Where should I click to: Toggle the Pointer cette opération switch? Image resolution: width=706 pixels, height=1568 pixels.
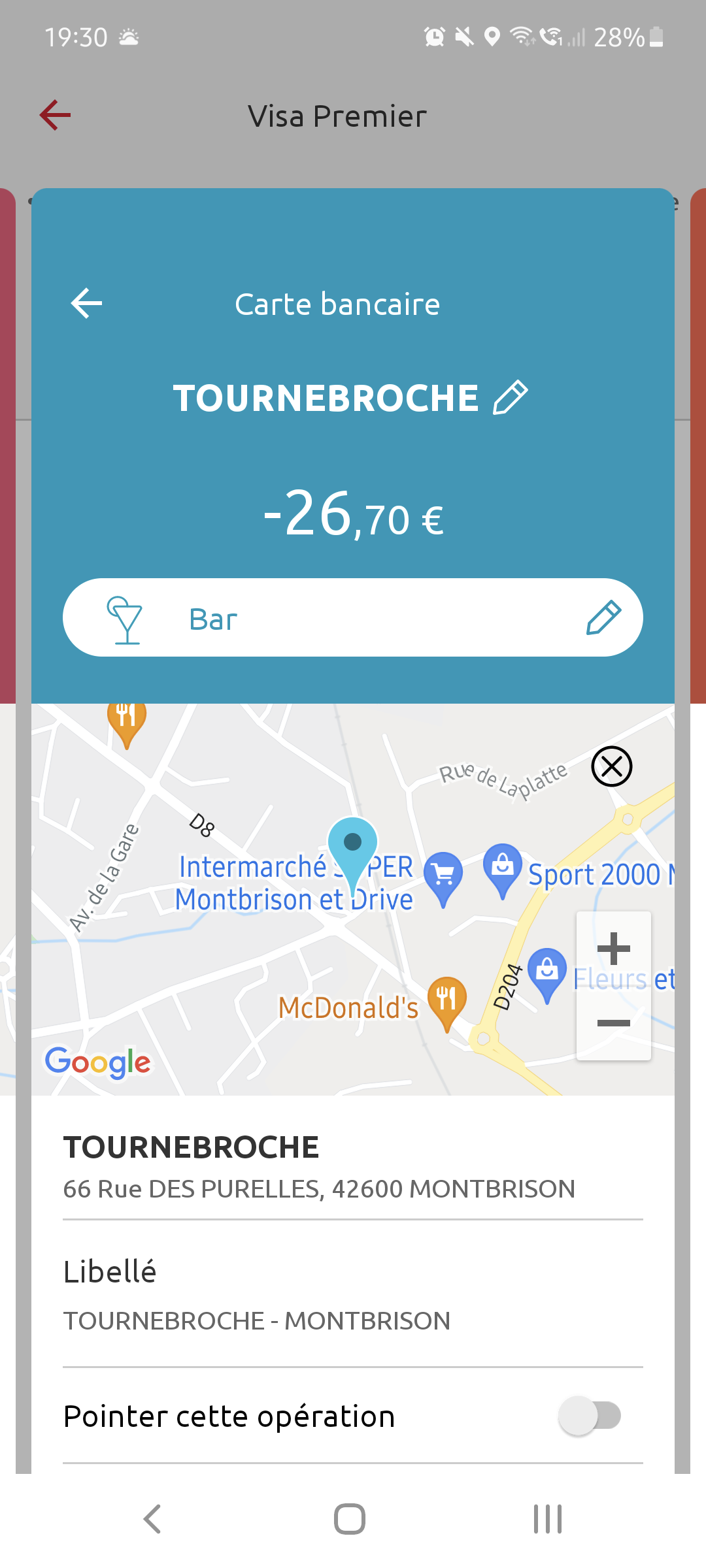pos(590,1416)
